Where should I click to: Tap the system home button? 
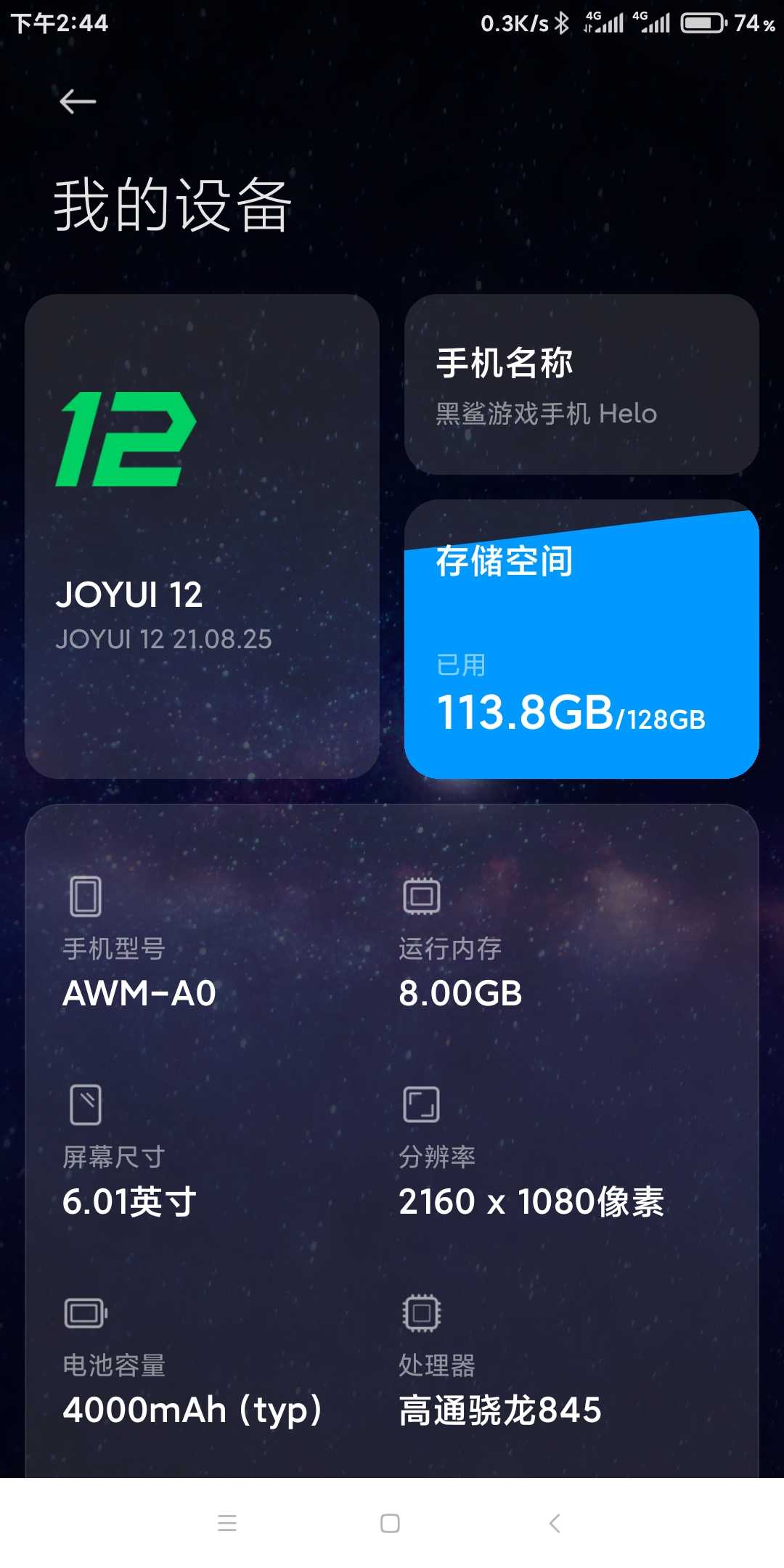pos(391,1523)
